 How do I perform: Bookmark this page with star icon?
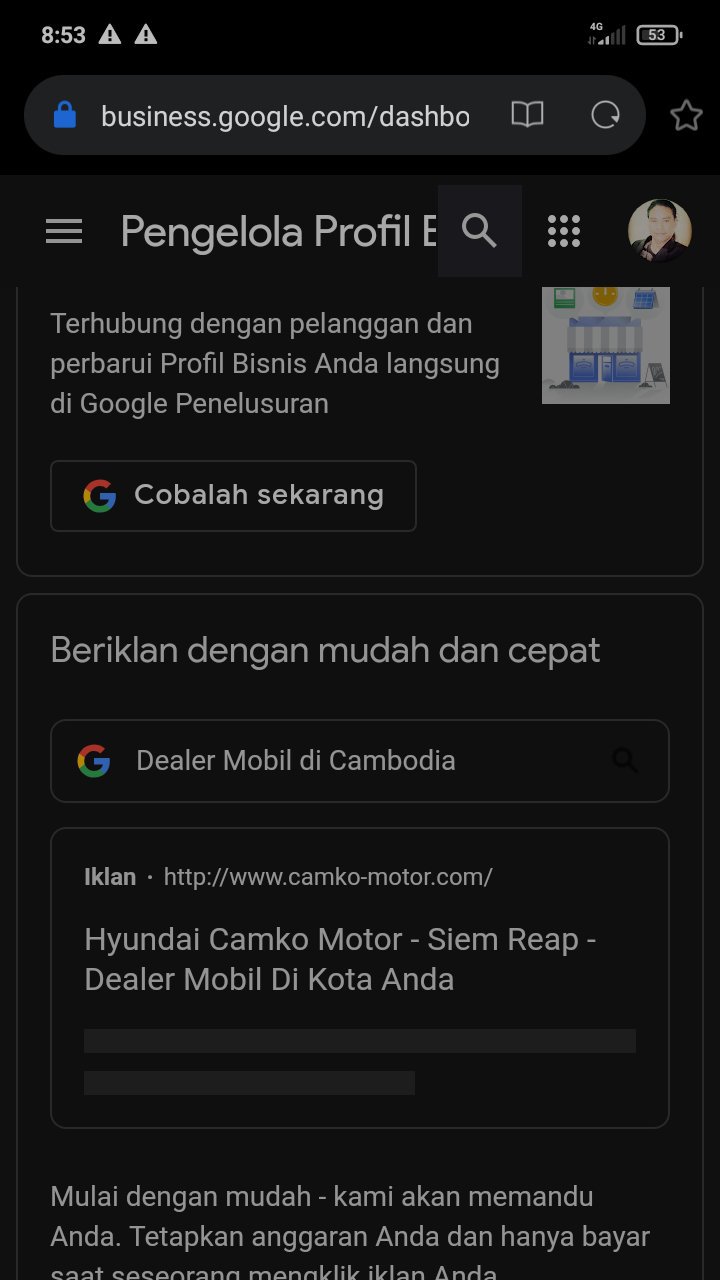686,115
